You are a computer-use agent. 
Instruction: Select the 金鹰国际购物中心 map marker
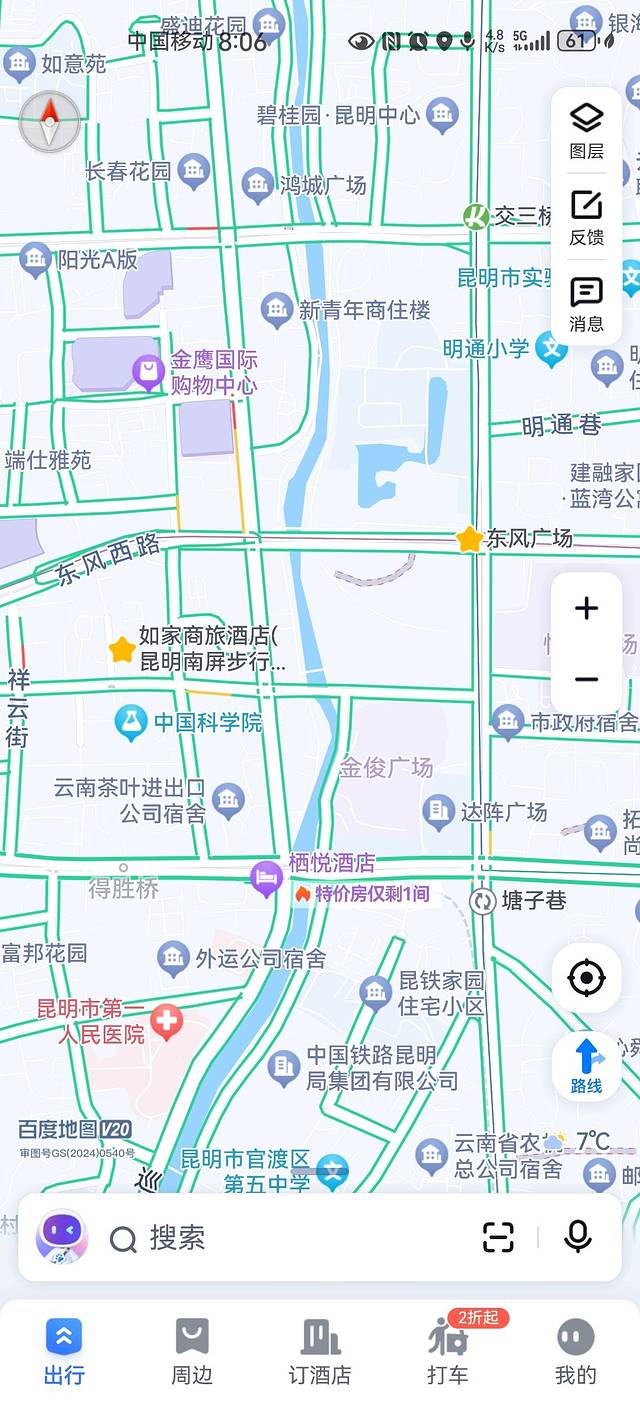click(x=149, y=374)
